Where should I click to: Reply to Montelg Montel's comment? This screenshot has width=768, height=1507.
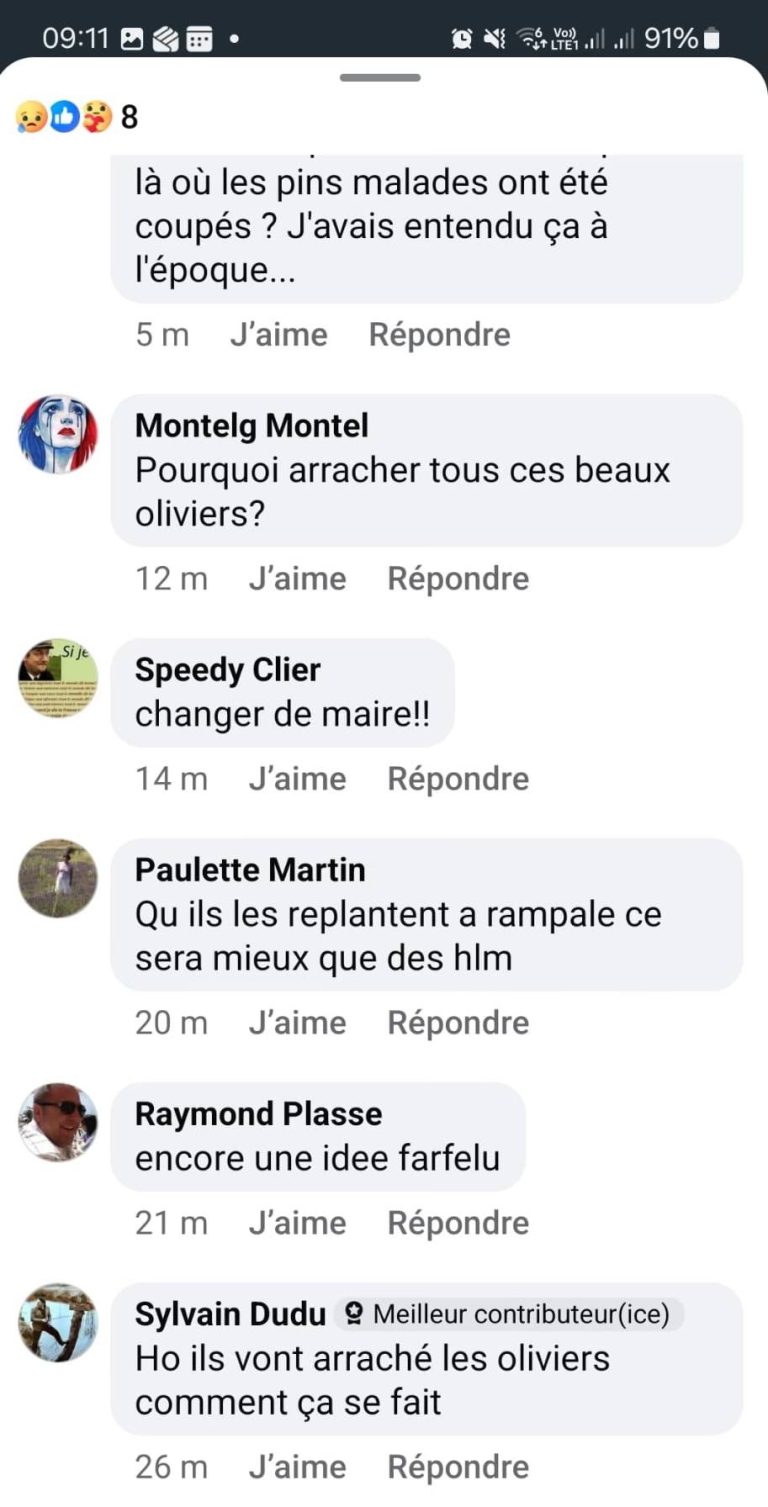[458, 578]
